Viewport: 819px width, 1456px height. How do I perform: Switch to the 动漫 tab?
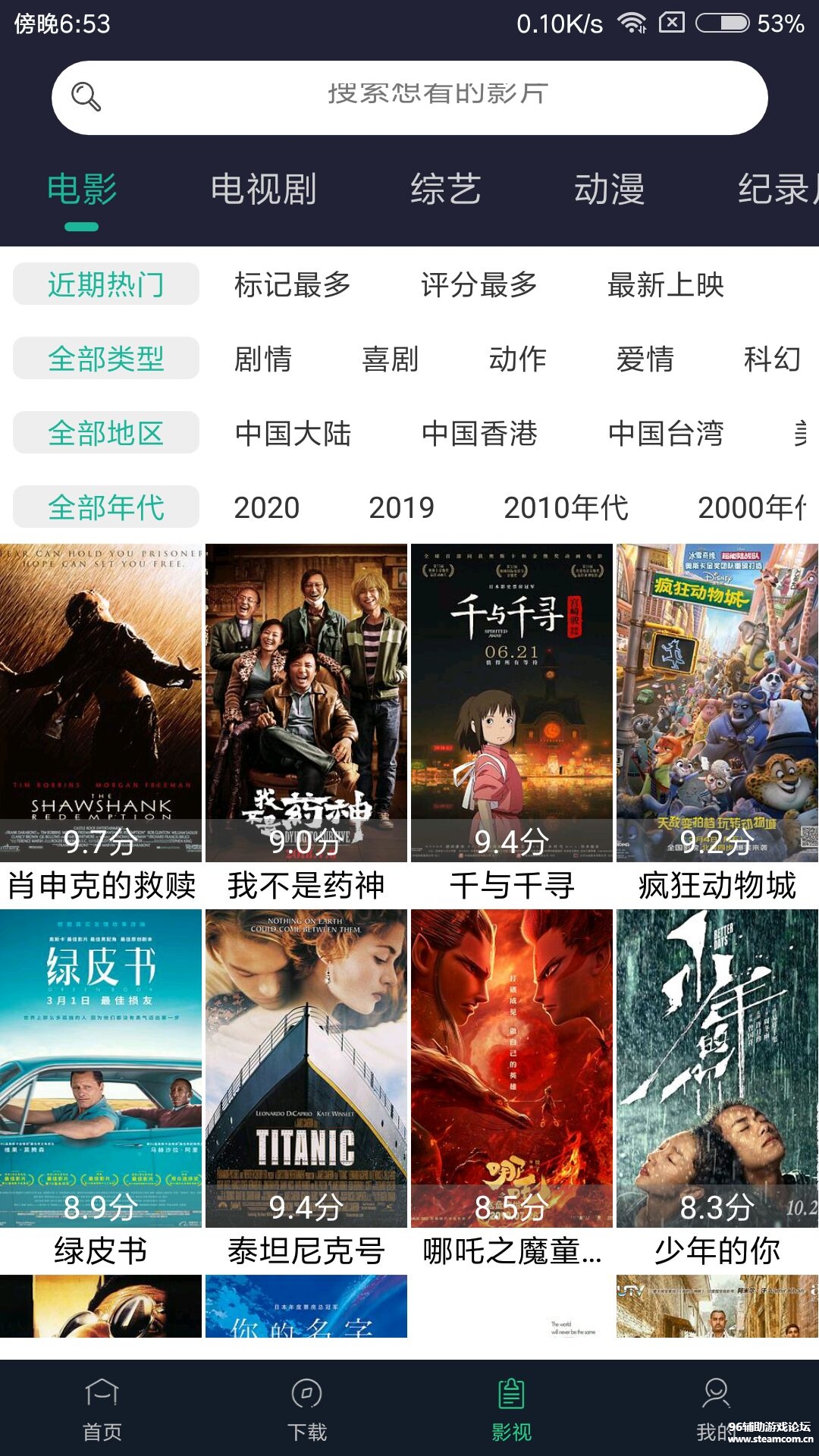pos(611,190)
